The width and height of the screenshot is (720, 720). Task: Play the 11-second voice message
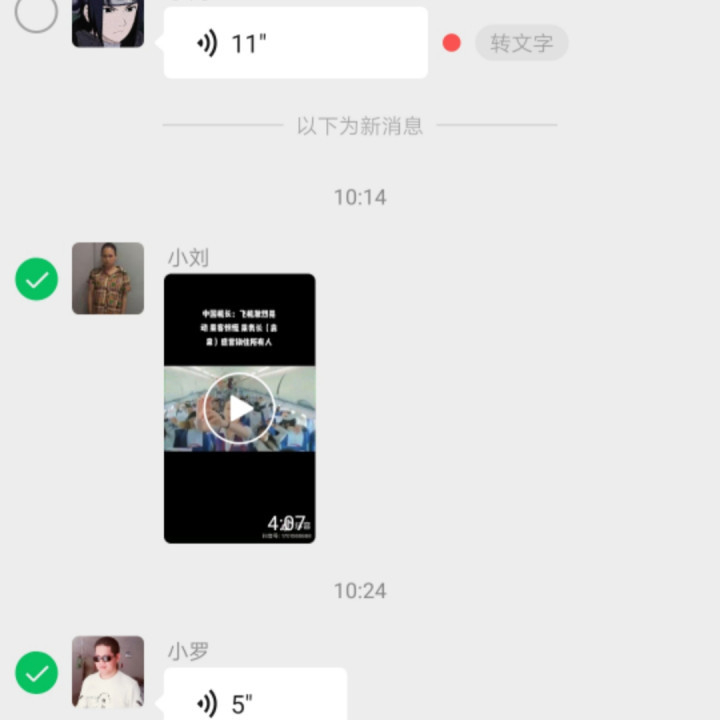click(x=295, y=43)
